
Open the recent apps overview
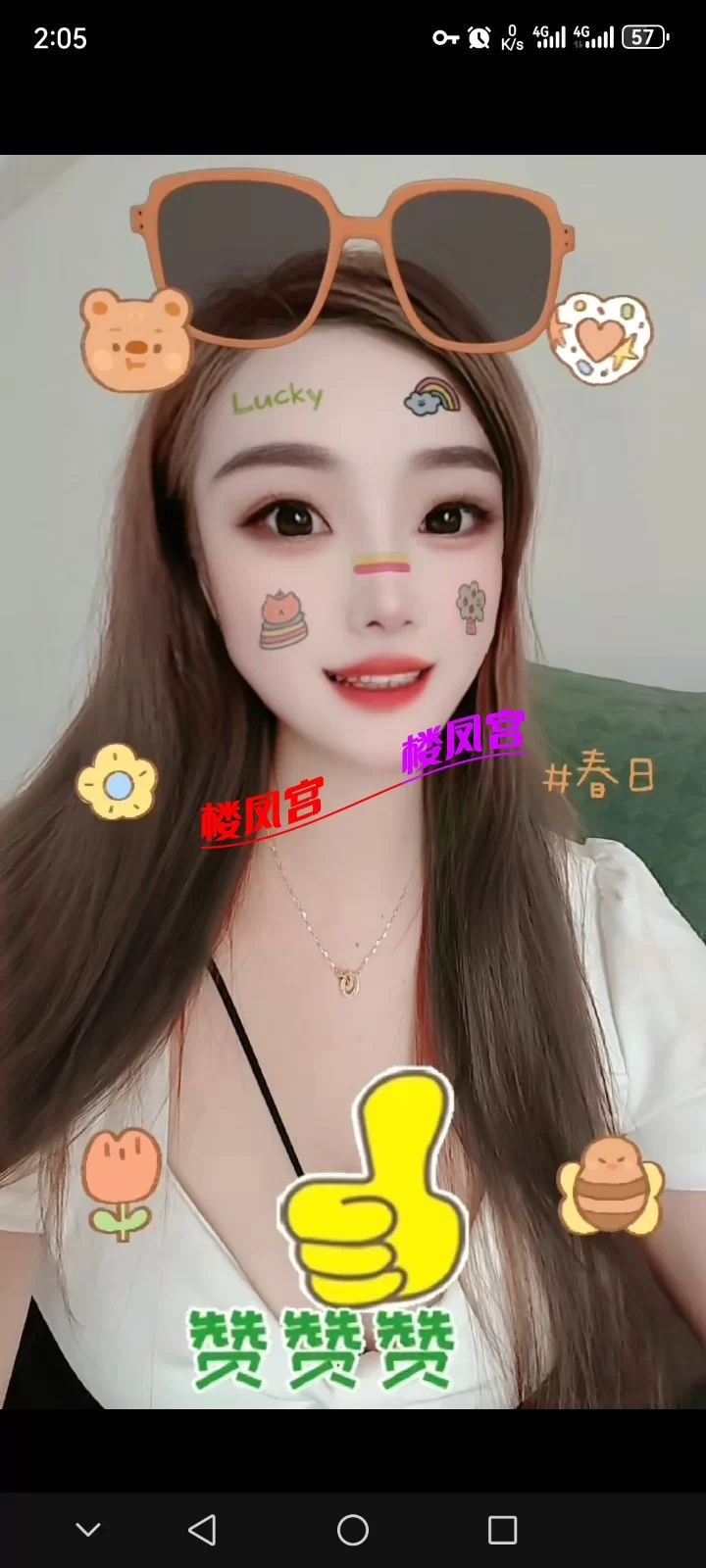[502, 1530]
